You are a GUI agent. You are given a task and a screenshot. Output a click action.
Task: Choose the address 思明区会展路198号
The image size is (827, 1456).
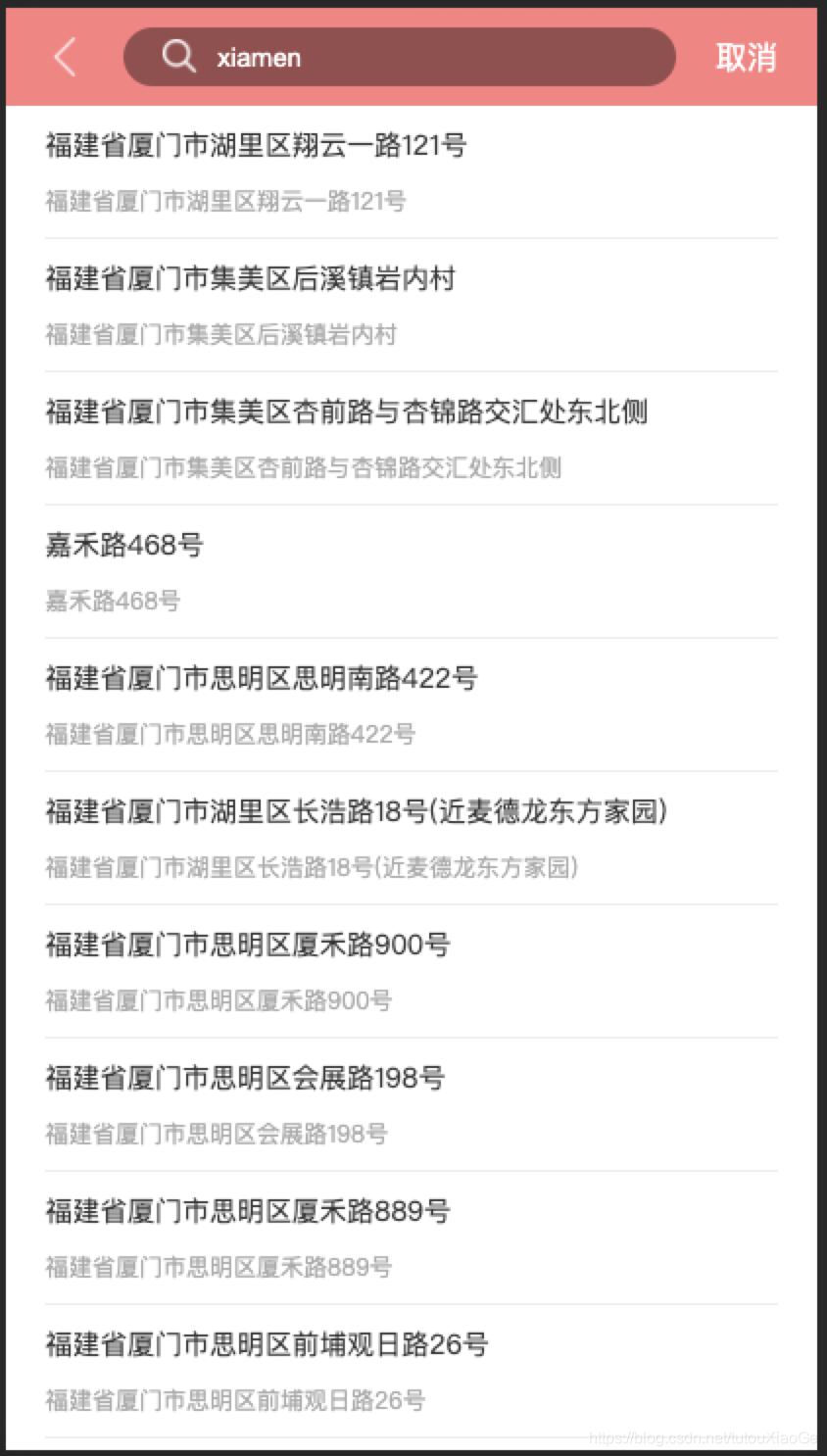412,1104
